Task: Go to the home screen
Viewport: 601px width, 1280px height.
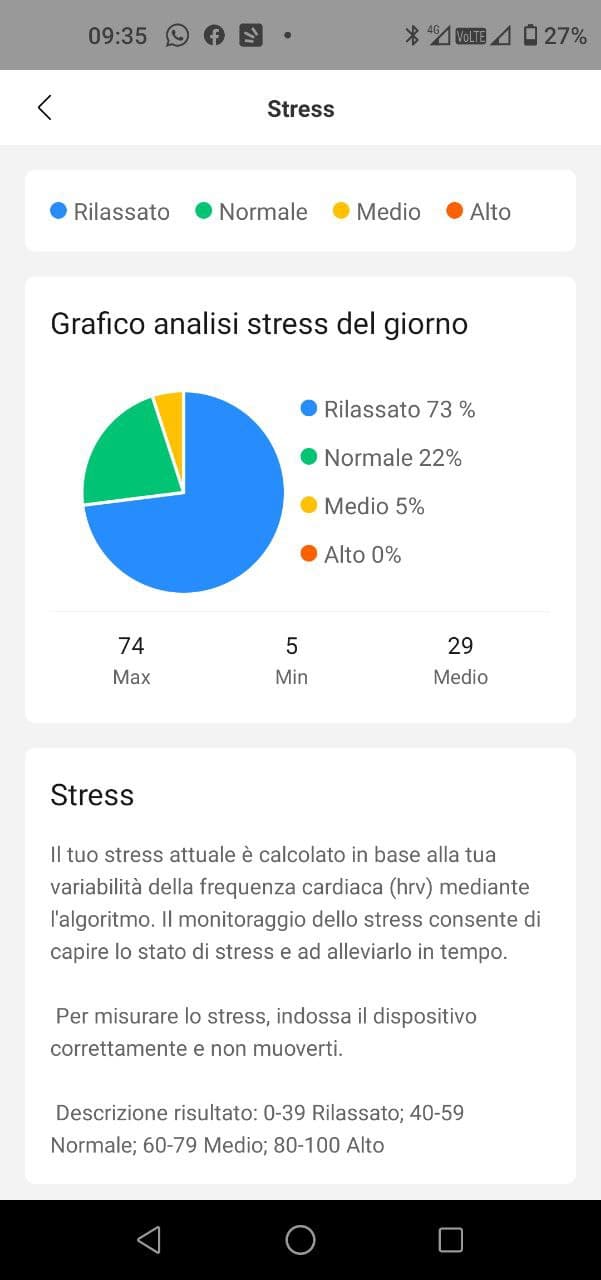Action: [x=300, y=1240]
